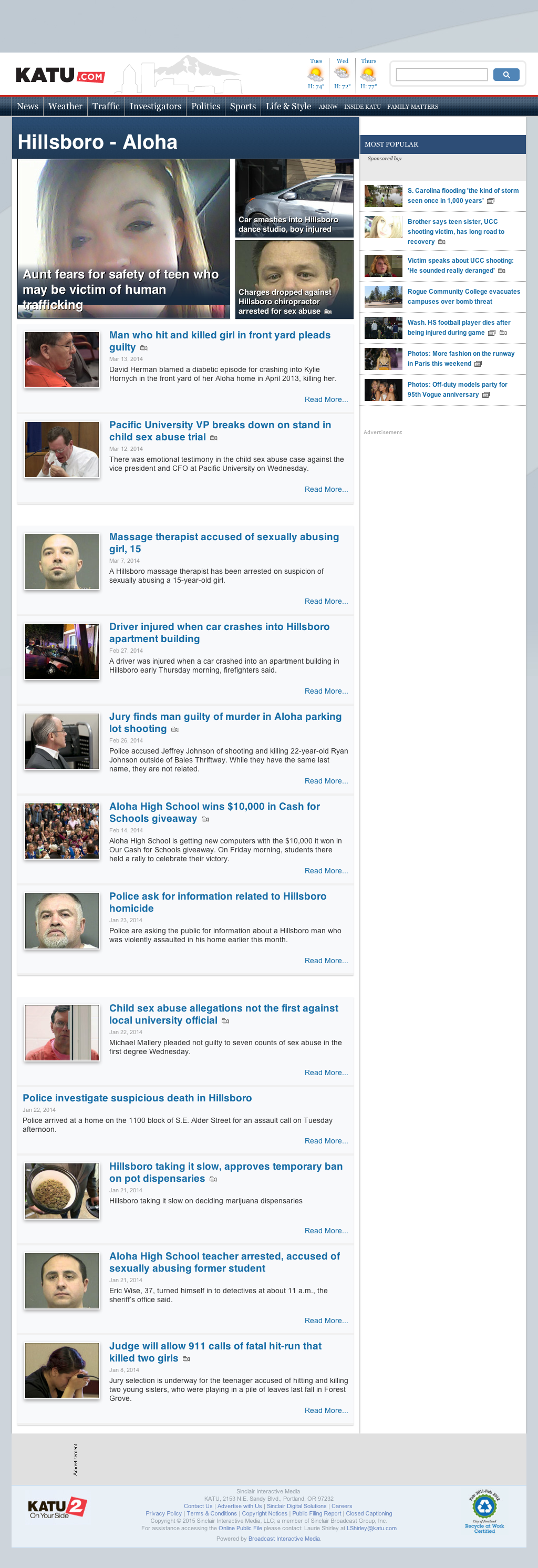Open massage therapist accused headline

click(x=223, y=542)
